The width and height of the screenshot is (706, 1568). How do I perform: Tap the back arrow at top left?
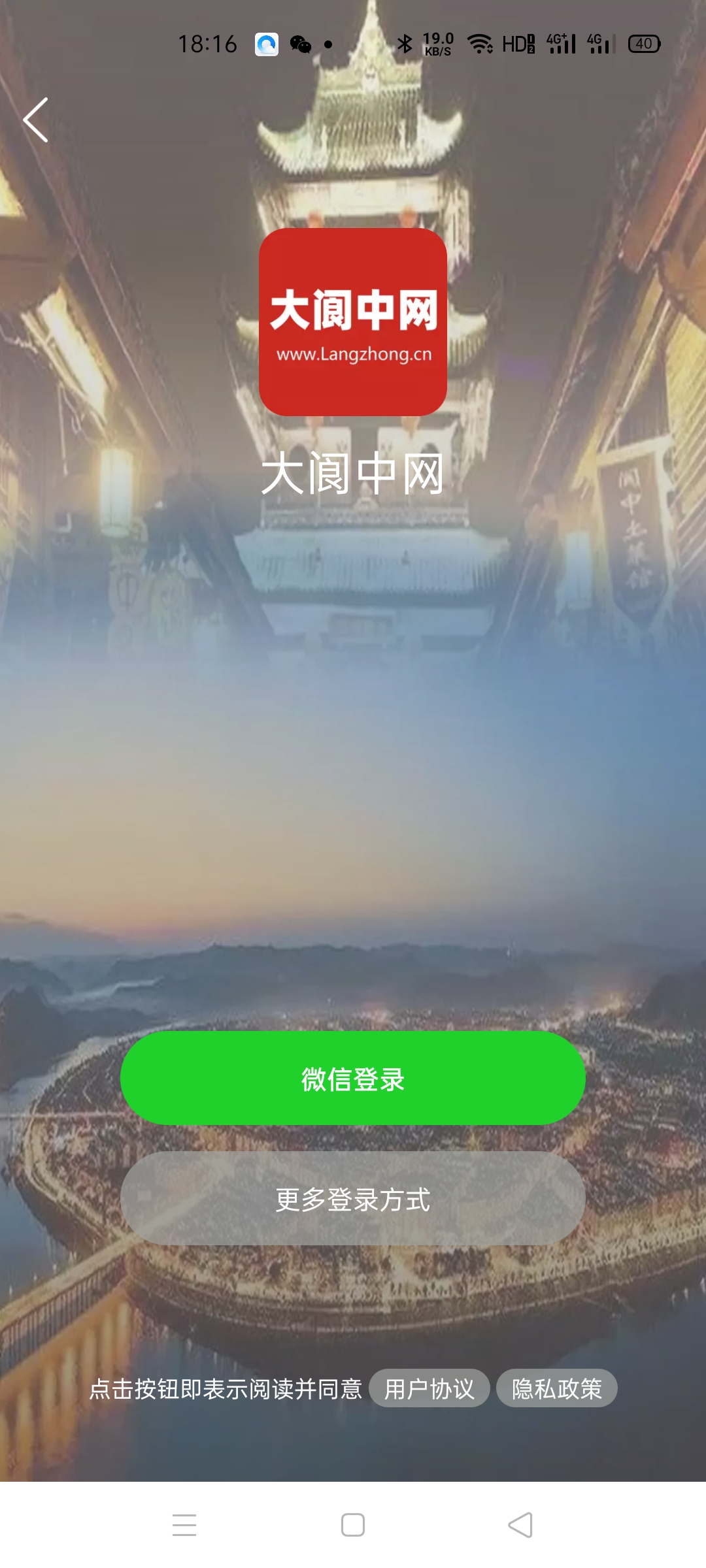[x=36, y=120]
